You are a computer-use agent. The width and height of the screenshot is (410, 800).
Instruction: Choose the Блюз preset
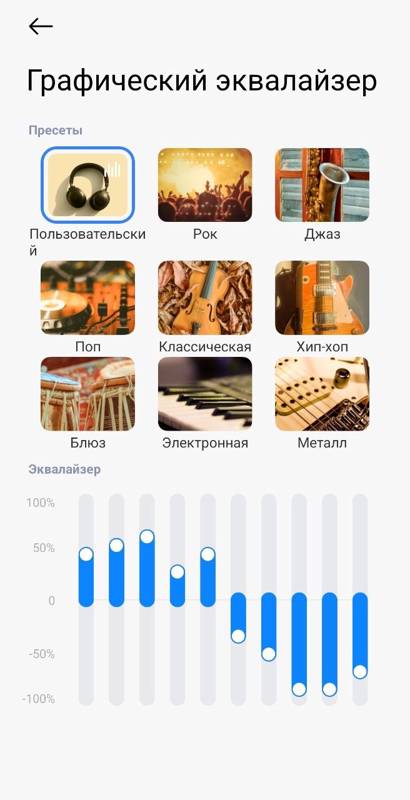pos(88,394)
